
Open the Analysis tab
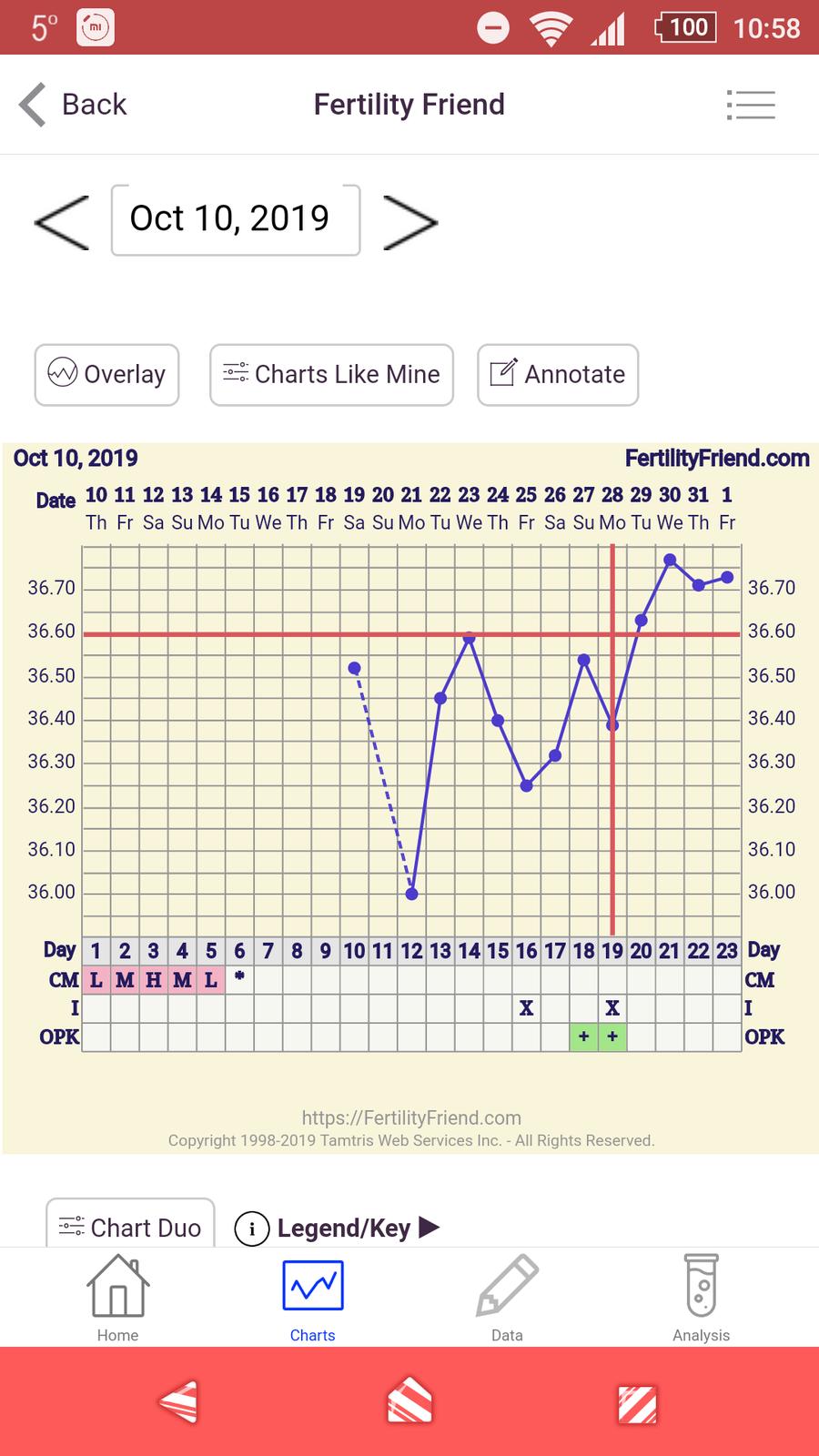(x=701, y=1299)
